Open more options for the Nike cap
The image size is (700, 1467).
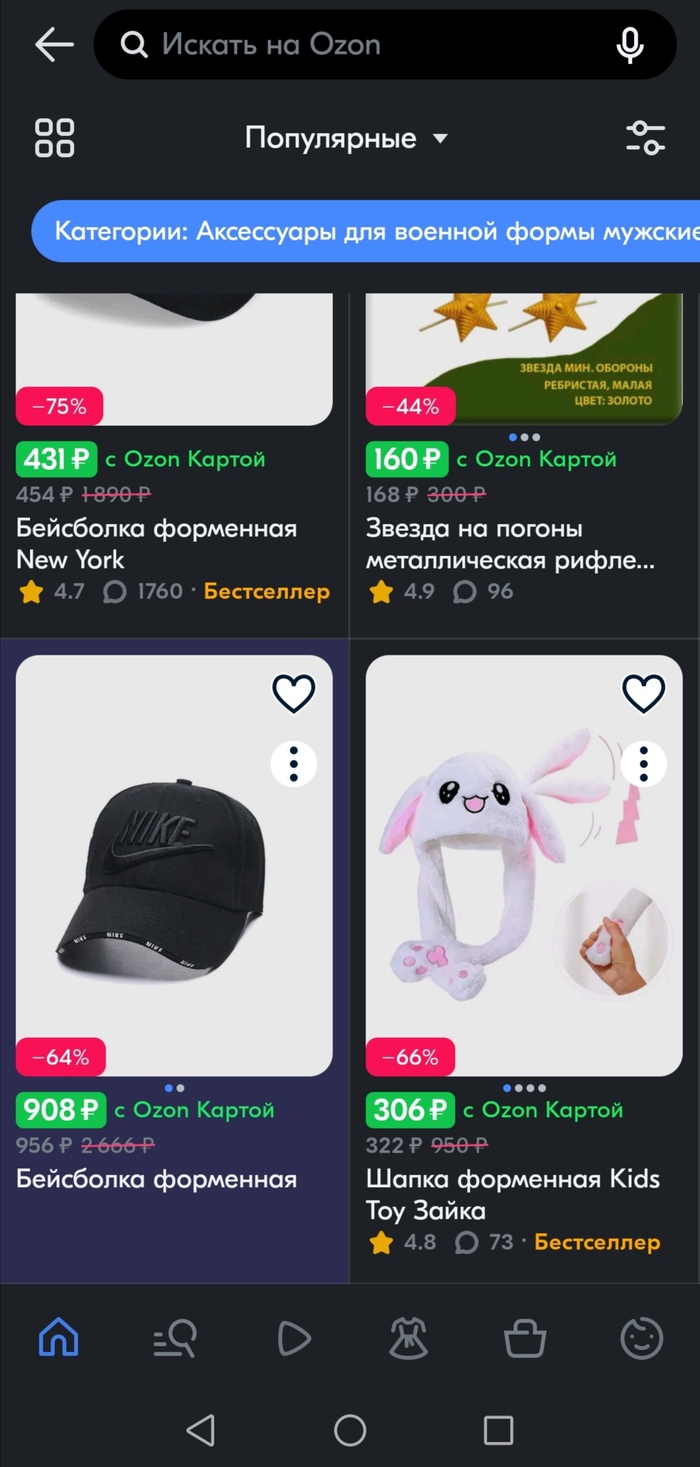[294, 764]
